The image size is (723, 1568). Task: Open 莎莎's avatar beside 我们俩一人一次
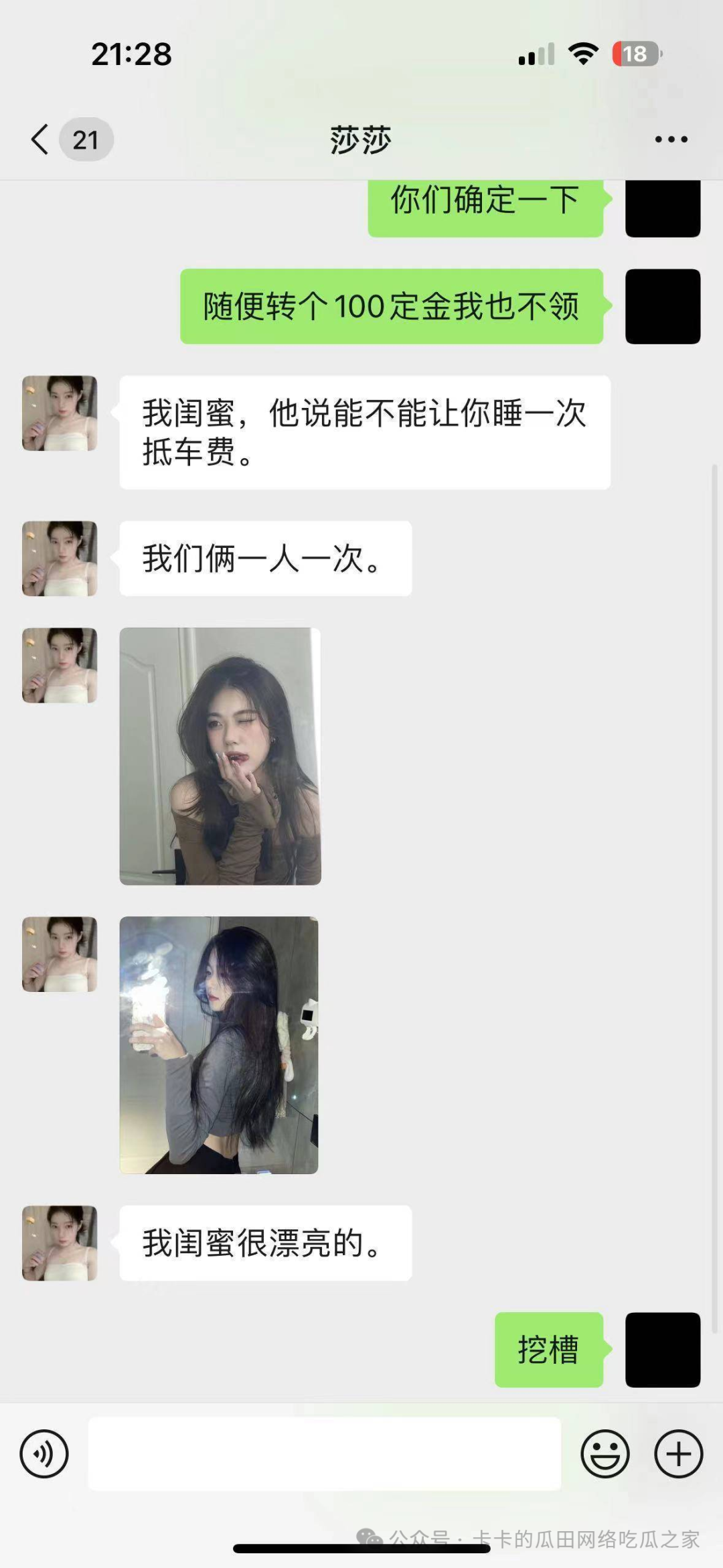tap(60, 559)
